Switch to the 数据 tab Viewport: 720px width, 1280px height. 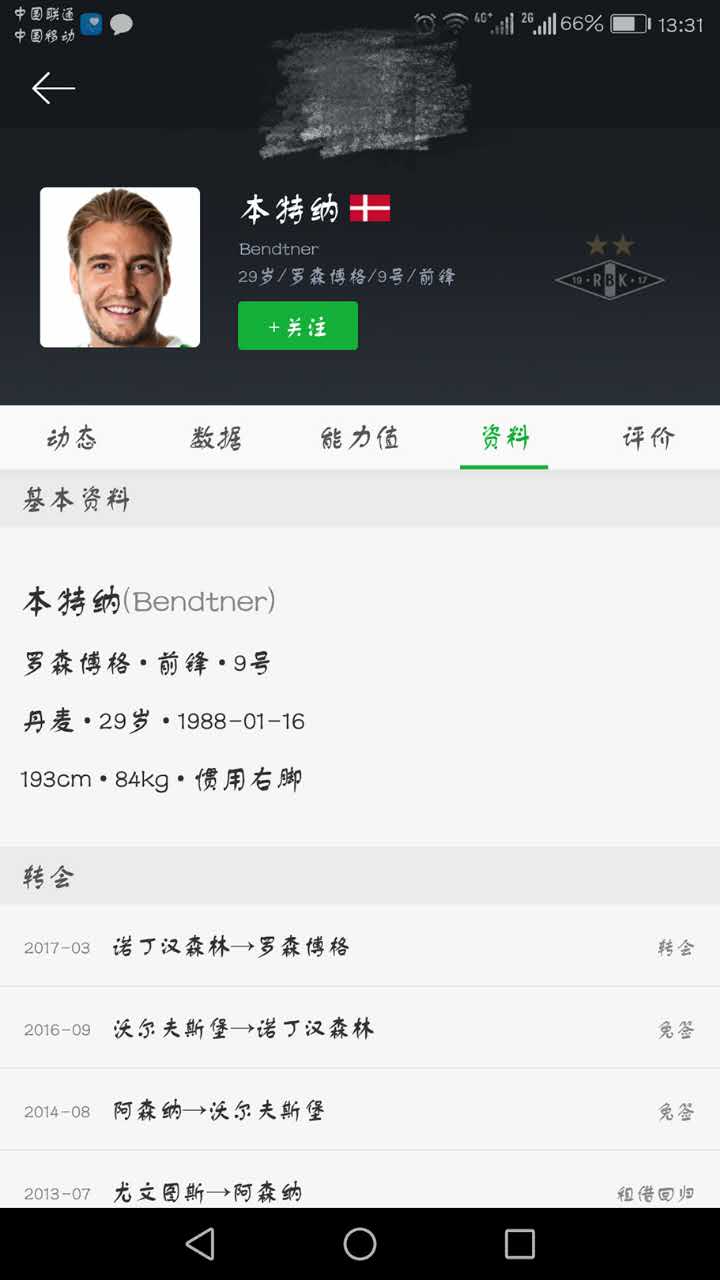214,437
